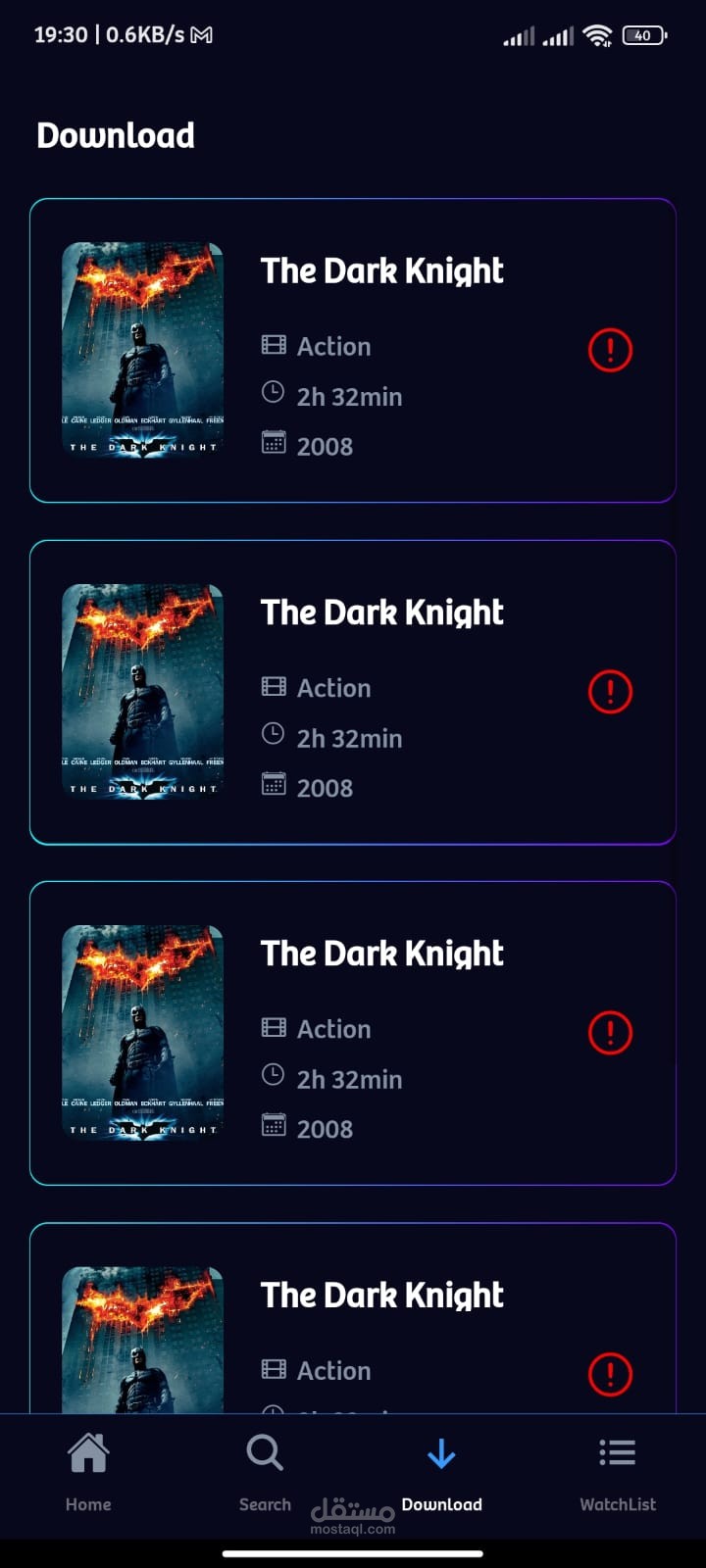Screen dimensions: 706x1568
Task: Tap the red alert icon on first card
Action: [x=610, y=350]
